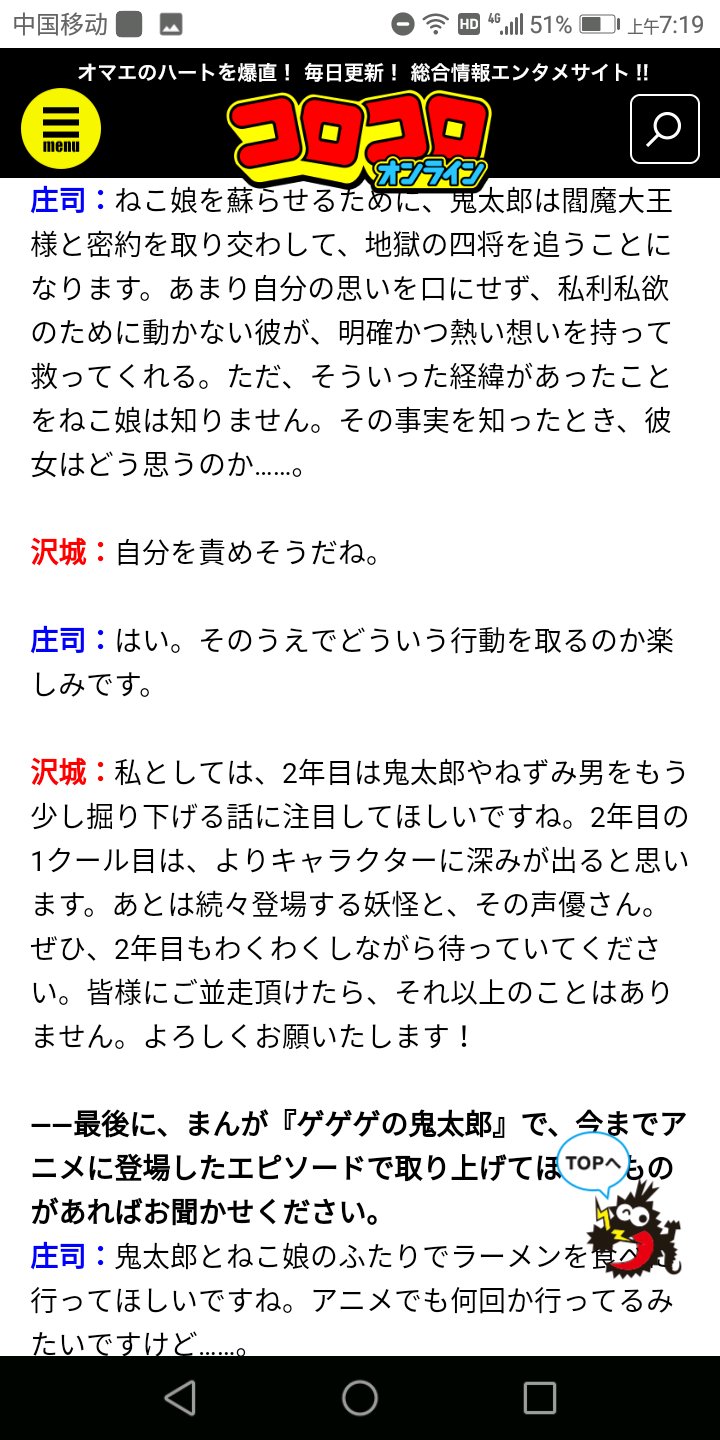This screenshot has width=720, height=1440.
Task: Open the yellow menu button
Action: point(61,130)
